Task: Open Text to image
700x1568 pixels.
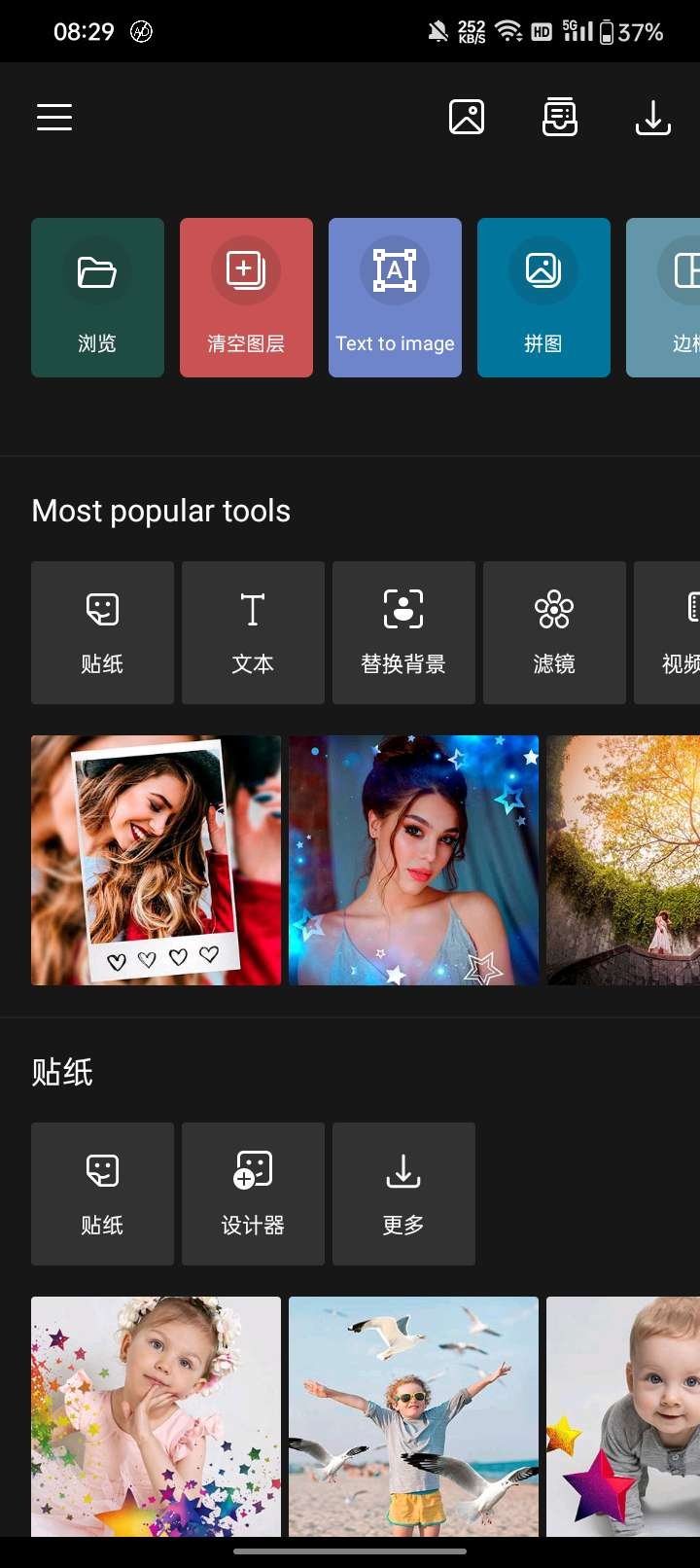Action: coord(395,297)
